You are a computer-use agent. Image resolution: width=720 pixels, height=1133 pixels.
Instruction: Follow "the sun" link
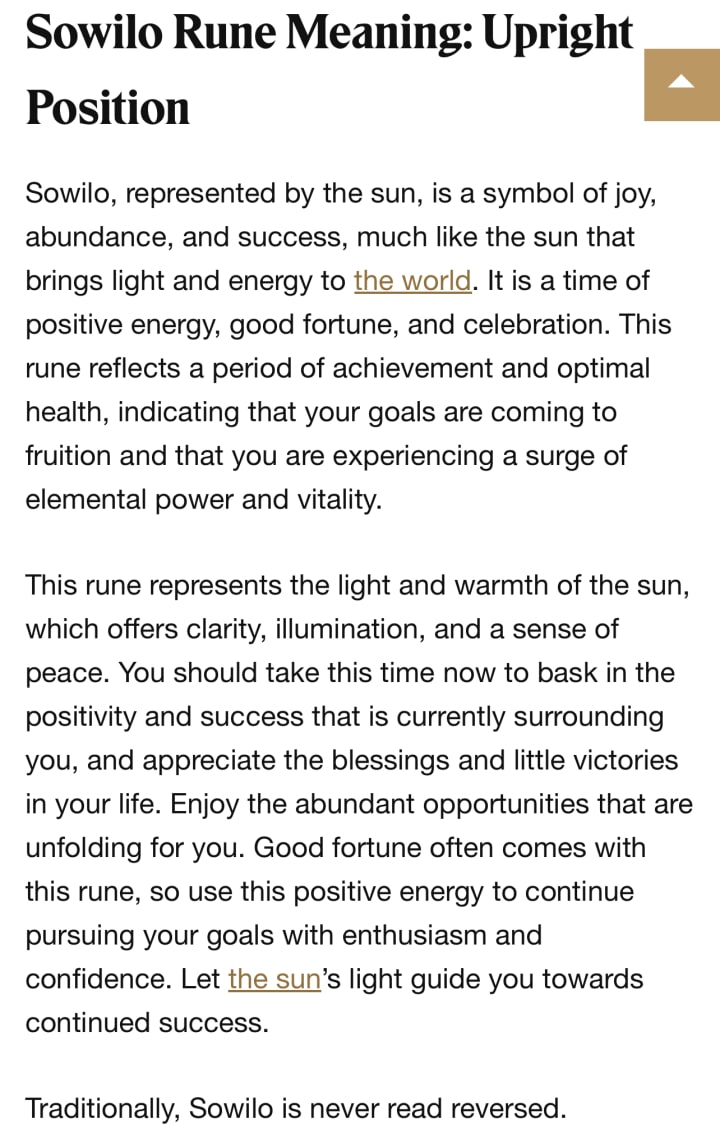tap(274, 979)
